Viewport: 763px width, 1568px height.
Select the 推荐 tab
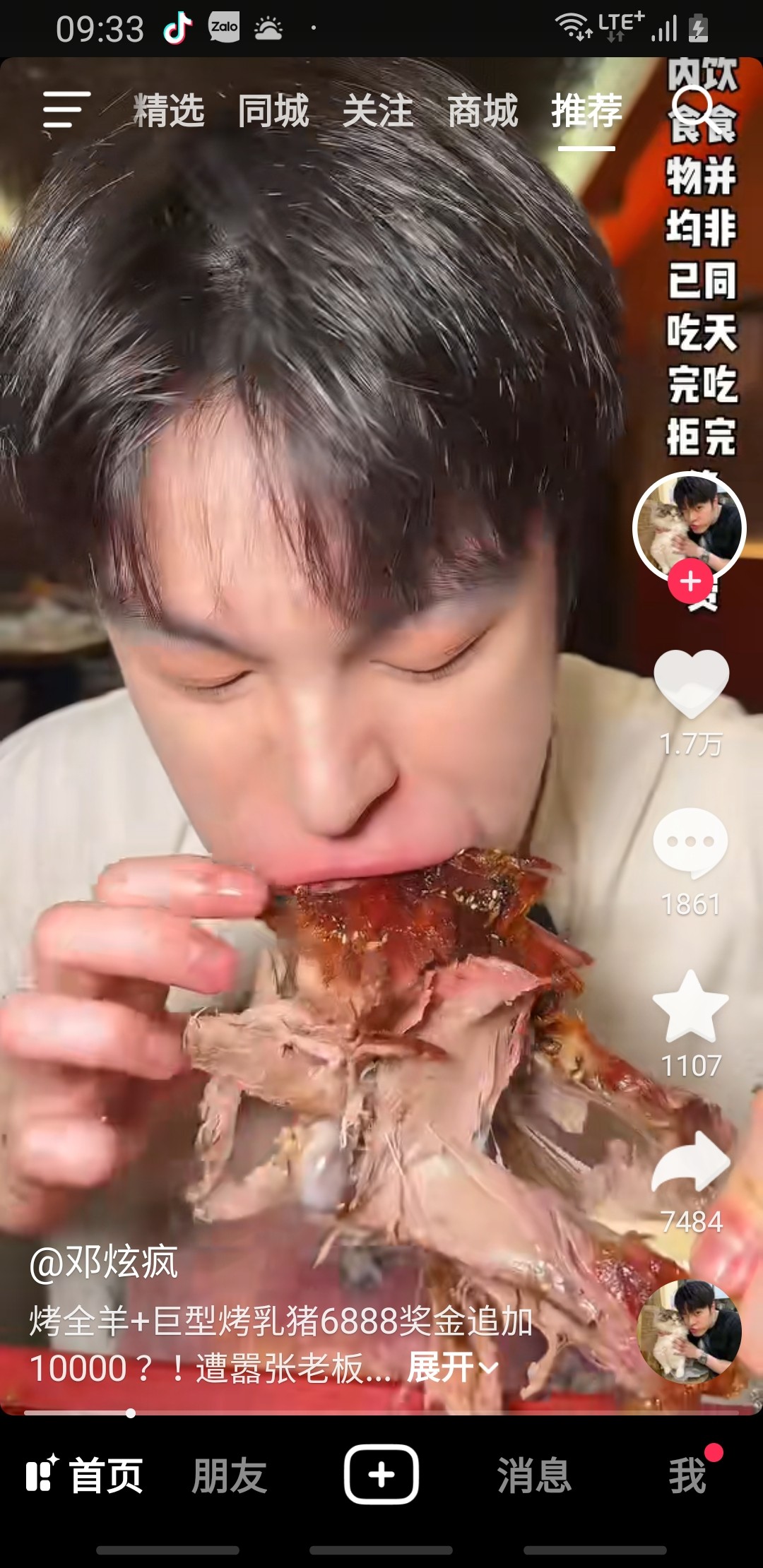(587, 111)
